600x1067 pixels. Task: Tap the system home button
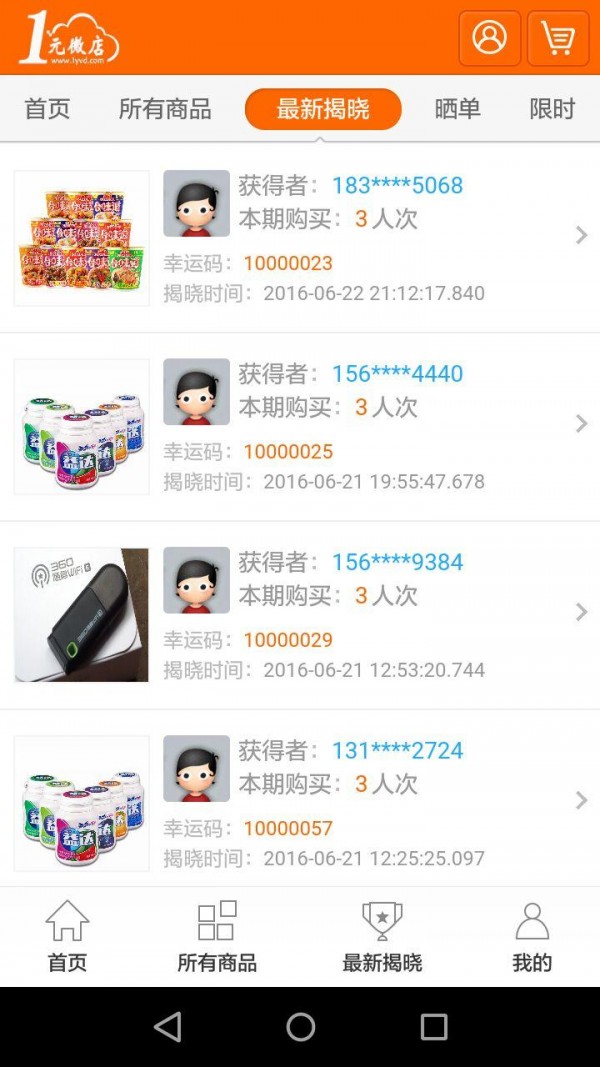pos(300,1026)
